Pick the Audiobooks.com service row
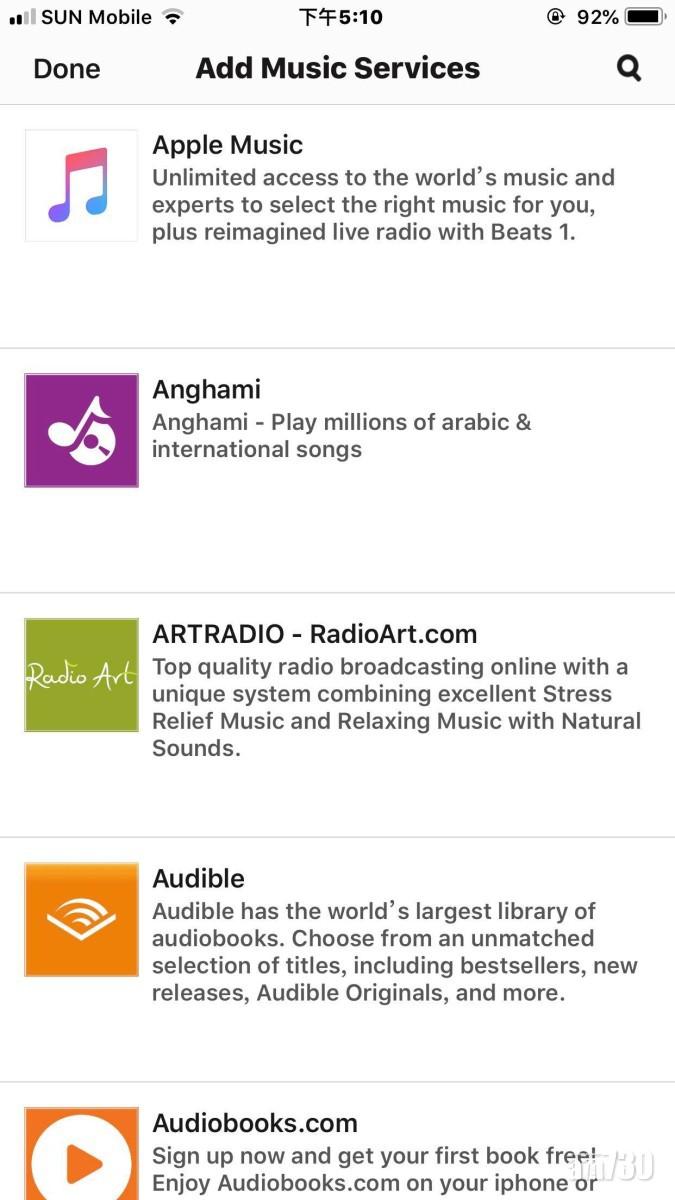Screen dimensions: 675x1200 coord(337,1150)
